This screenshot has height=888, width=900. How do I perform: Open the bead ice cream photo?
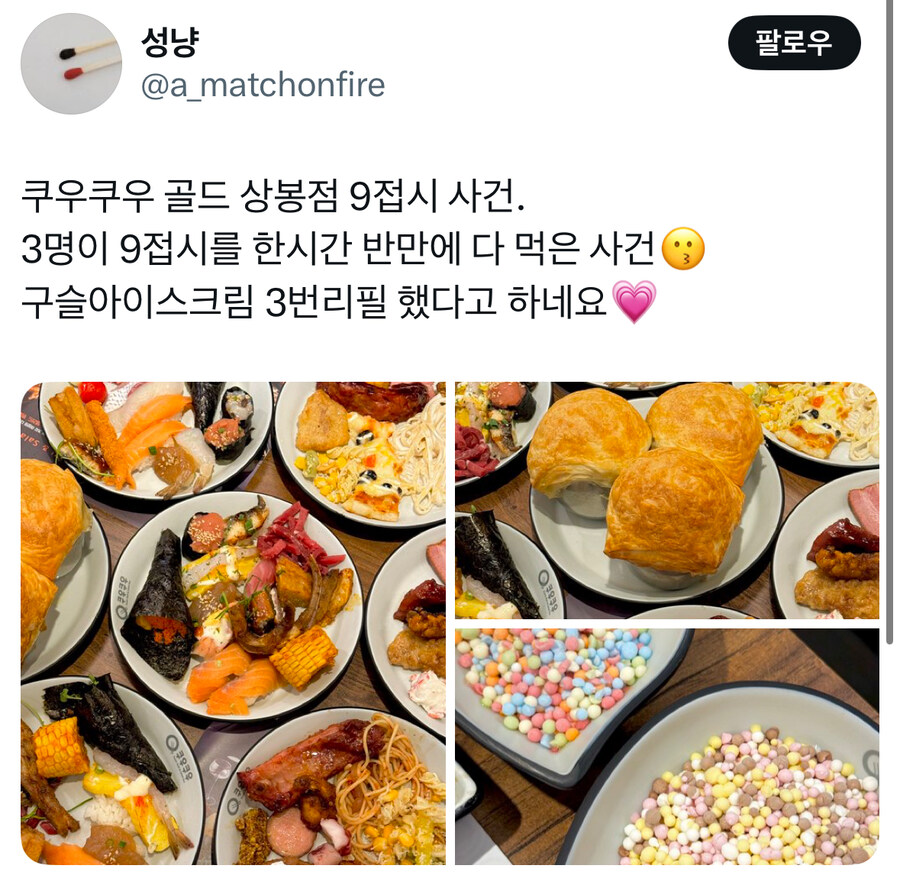[x=667, y=746]
